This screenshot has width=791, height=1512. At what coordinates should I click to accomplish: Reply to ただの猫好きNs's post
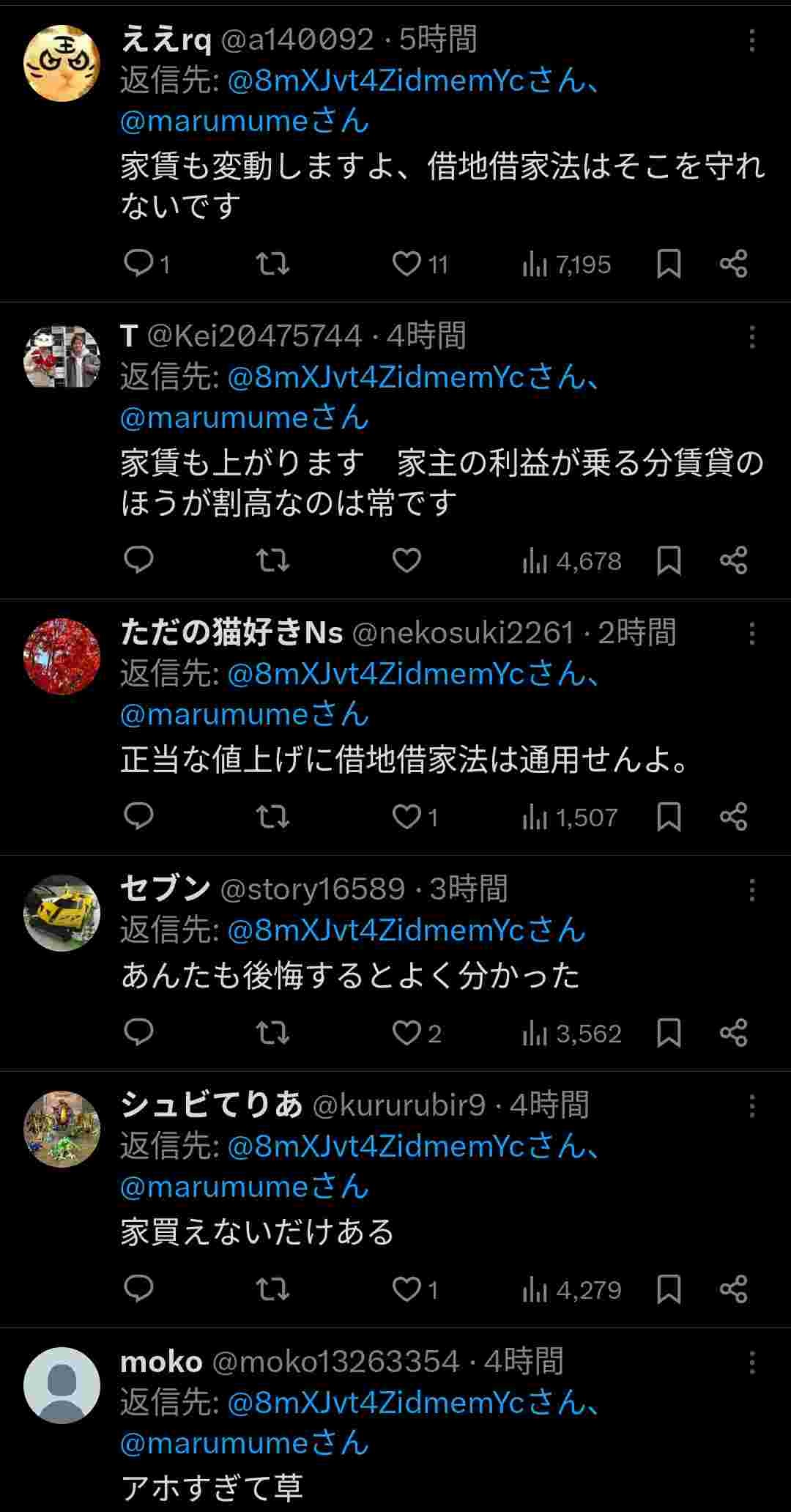(138, 817)
